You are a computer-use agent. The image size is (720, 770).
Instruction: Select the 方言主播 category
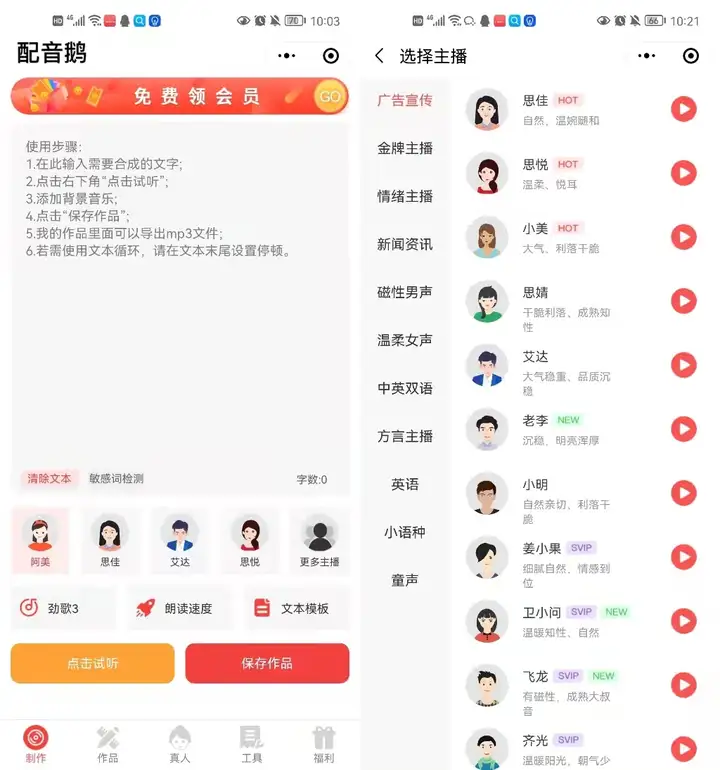pos(405,436)
